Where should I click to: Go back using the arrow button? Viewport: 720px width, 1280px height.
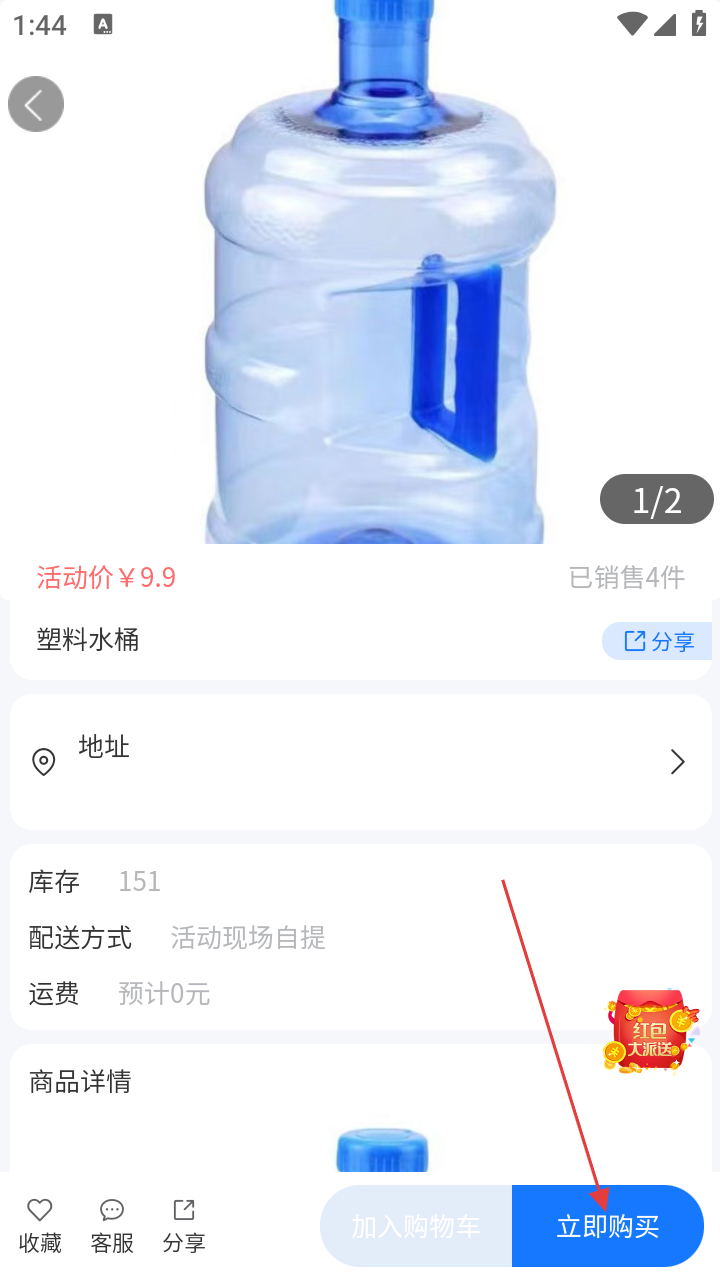[36, 104]
